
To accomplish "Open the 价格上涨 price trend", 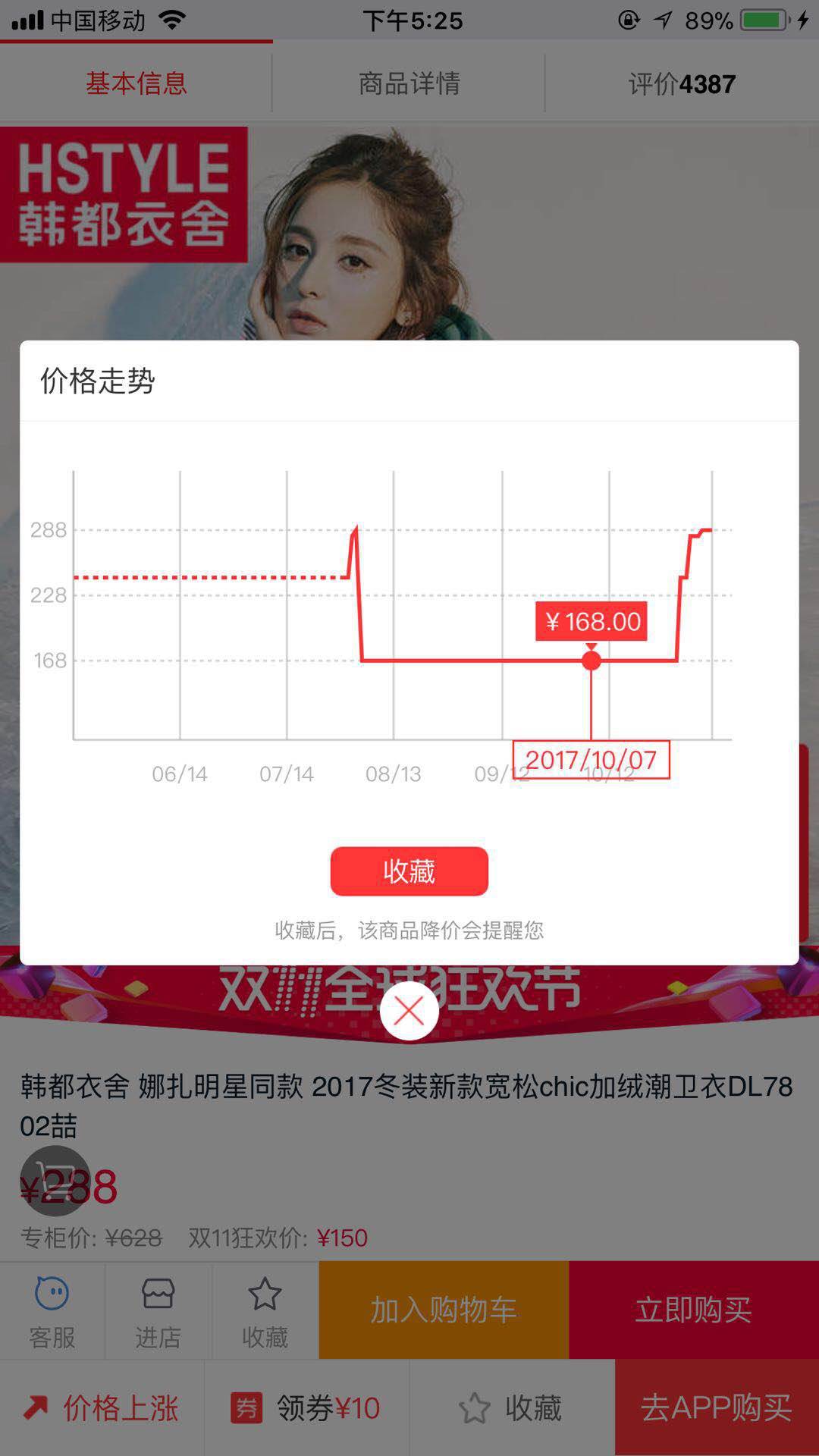I will click(x=102, y=1408).
